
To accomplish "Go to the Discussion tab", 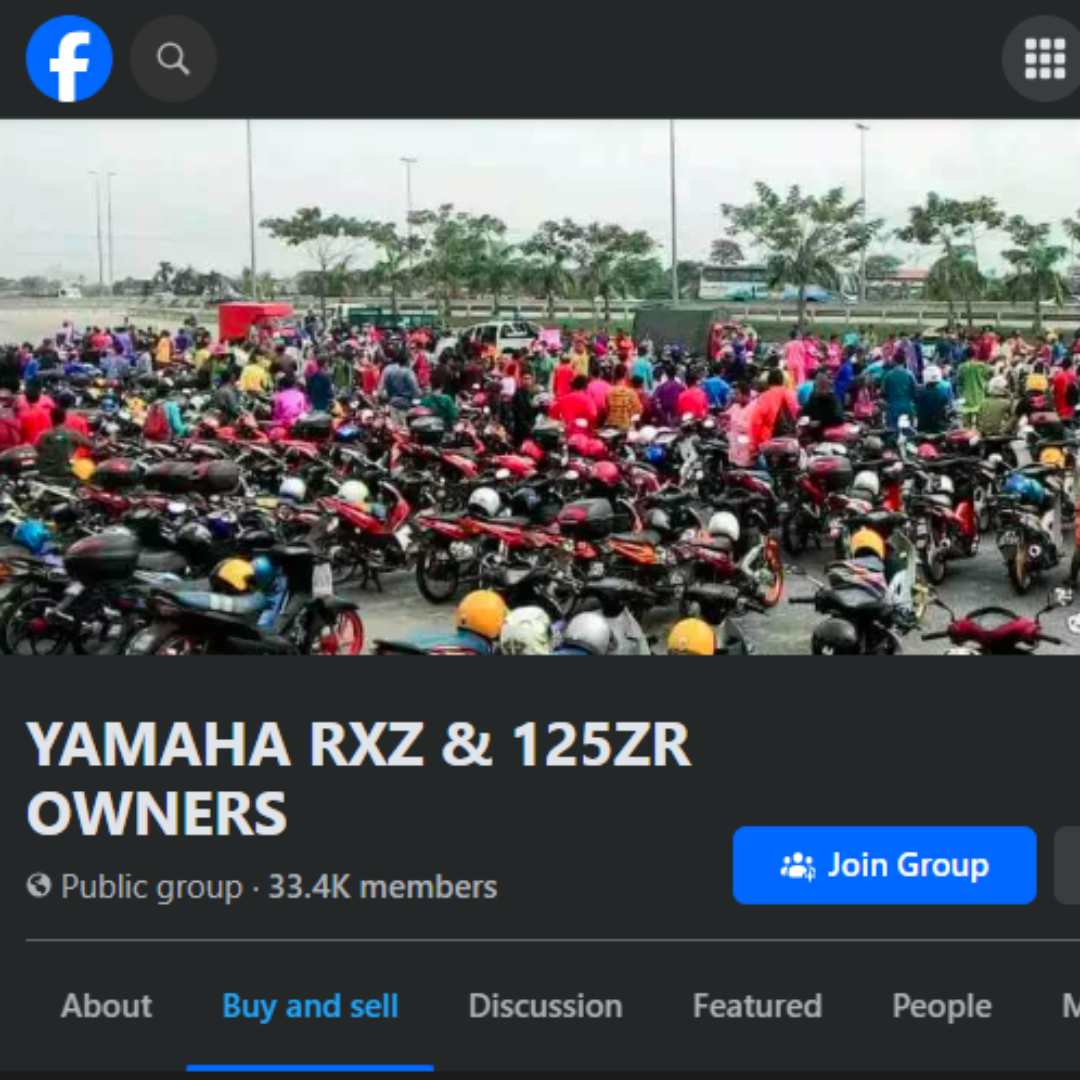I will pos(545,1006).
